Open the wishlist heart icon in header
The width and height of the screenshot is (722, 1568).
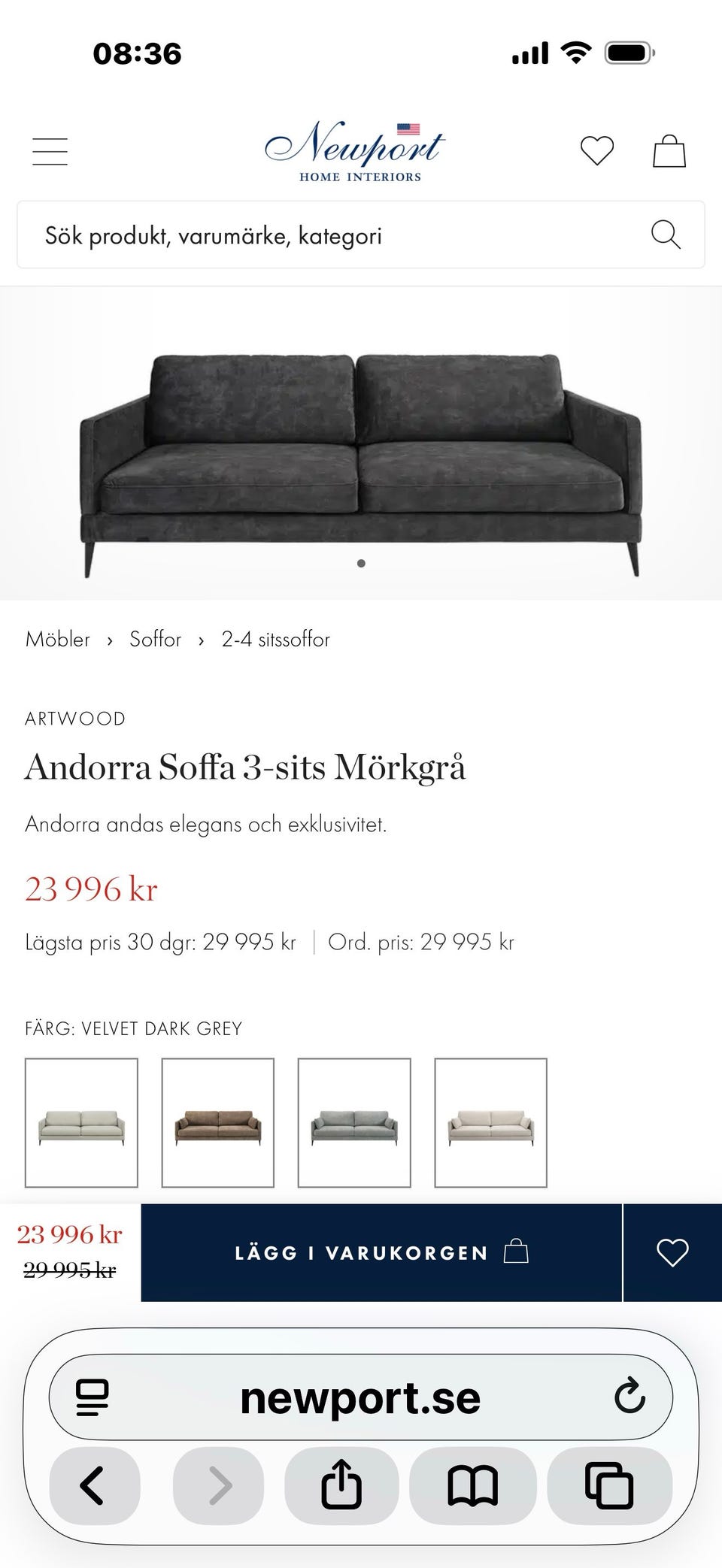coord(598,151)
